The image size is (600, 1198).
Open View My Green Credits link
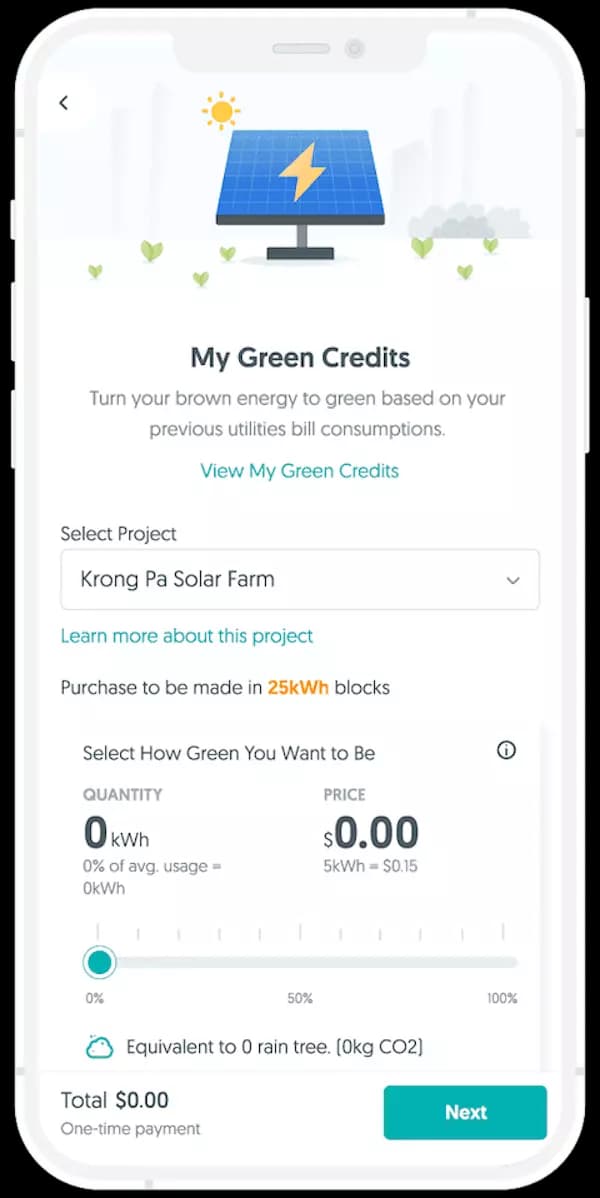click(x=299, y=471)
